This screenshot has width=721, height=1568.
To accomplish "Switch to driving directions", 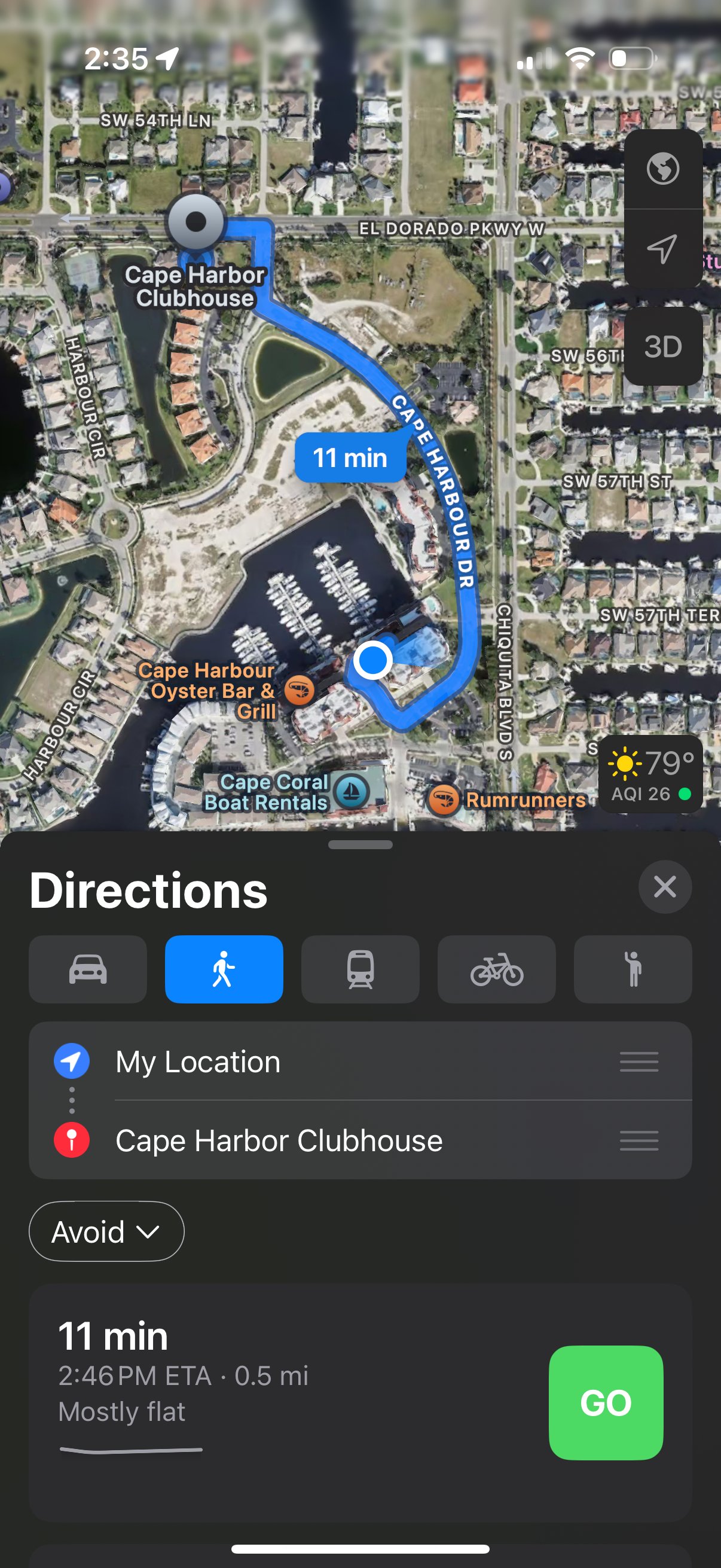I will click(88, 969).
